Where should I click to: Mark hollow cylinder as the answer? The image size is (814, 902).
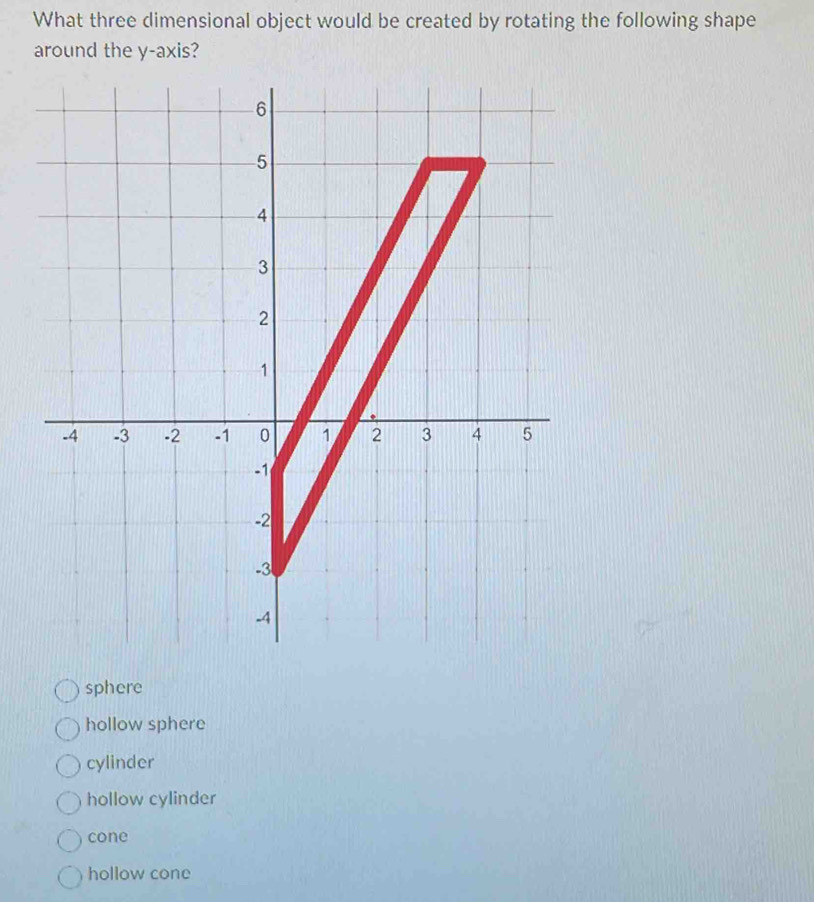coord(68,801)
